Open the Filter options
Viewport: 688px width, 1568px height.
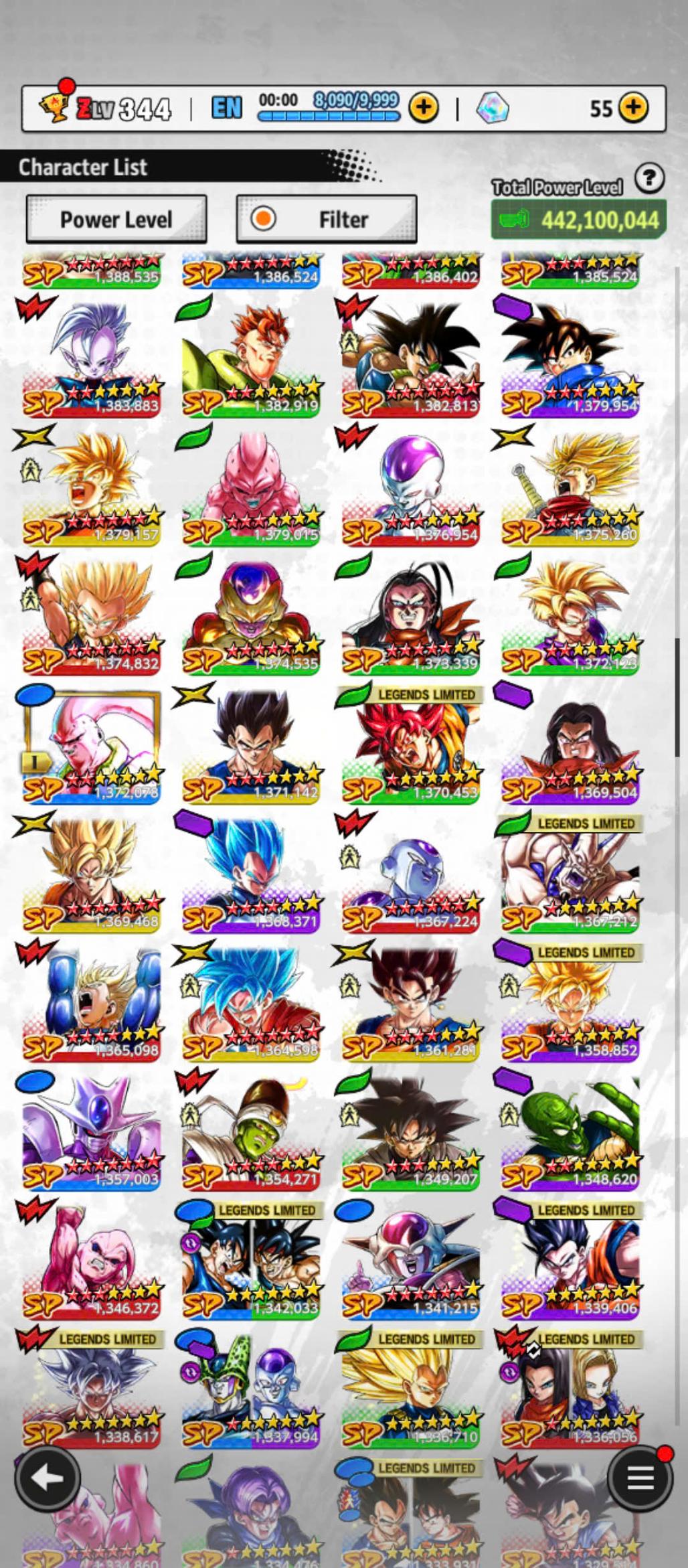click(327, 220)
